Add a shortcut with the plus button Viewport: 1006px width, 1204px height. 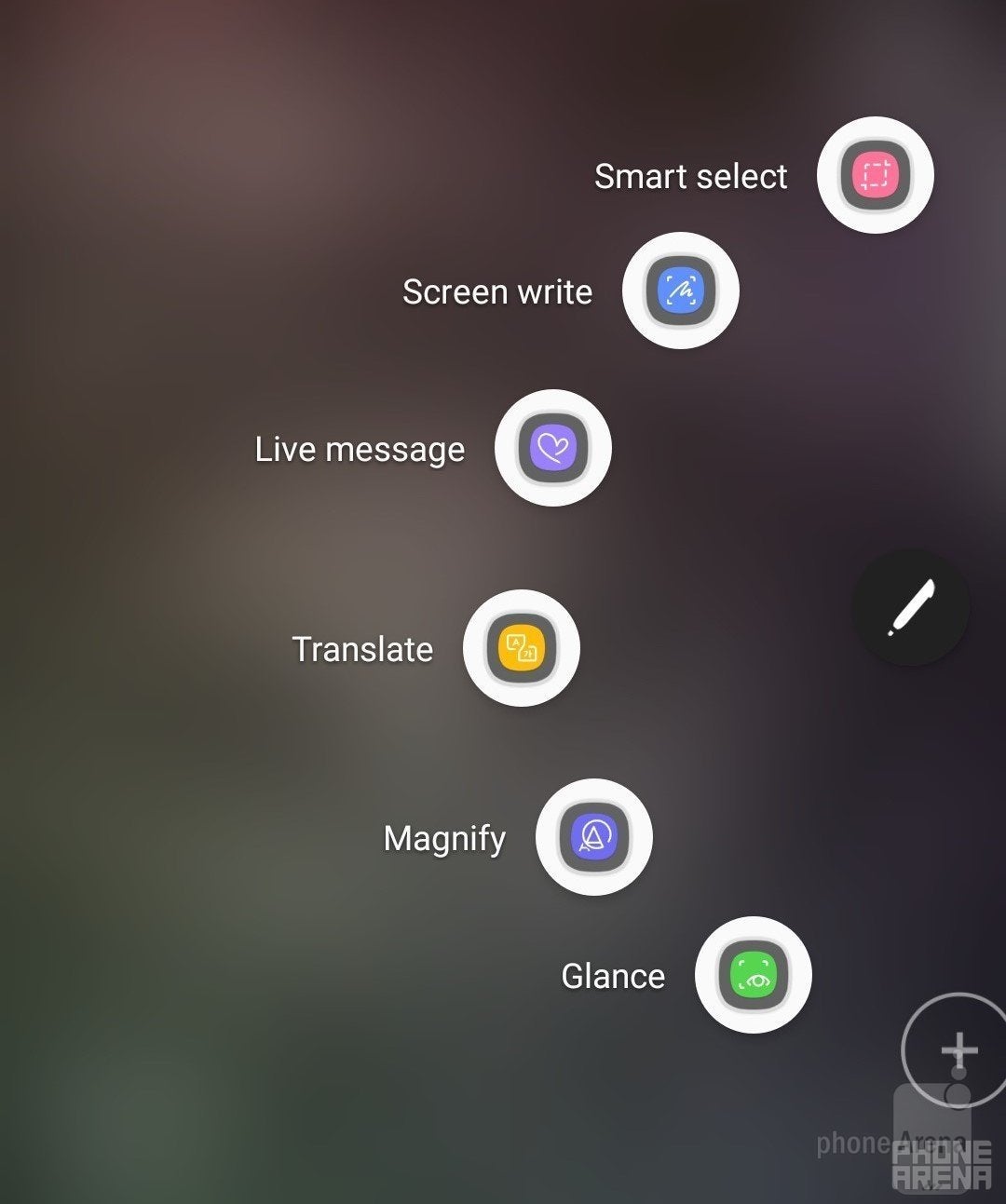[x=958, y=1052]
